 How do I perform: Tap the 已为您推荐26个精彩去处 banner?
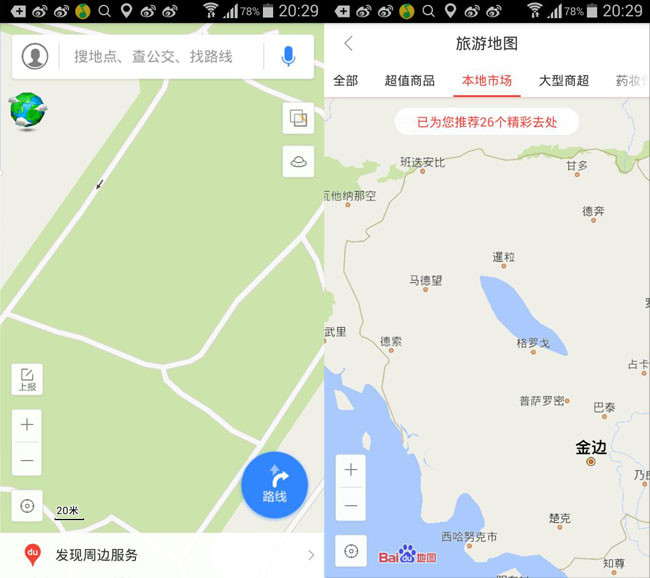coord(487,122)
